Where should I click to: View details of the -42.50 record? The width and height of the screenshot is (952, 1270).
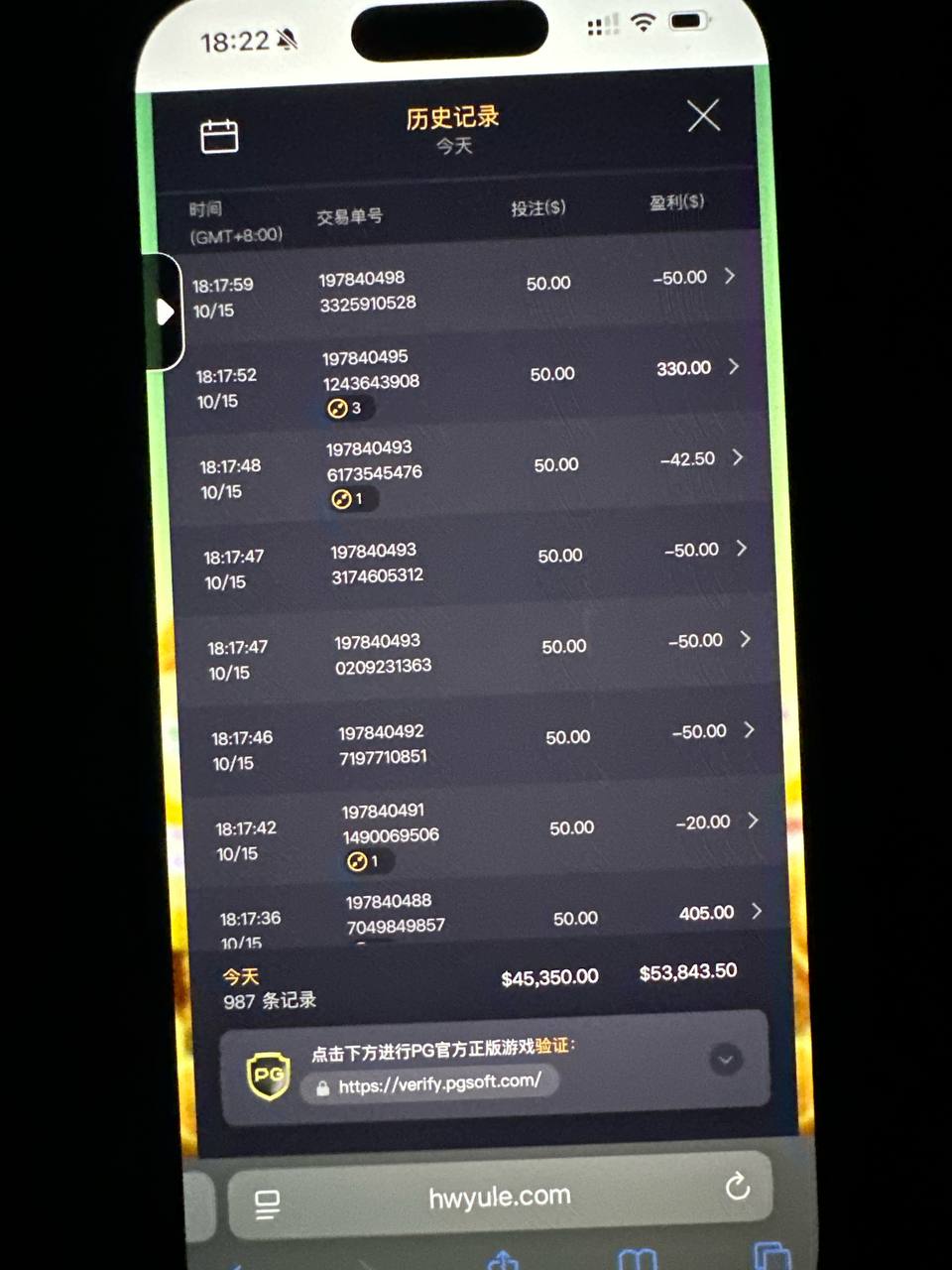[x=737, y=457]
